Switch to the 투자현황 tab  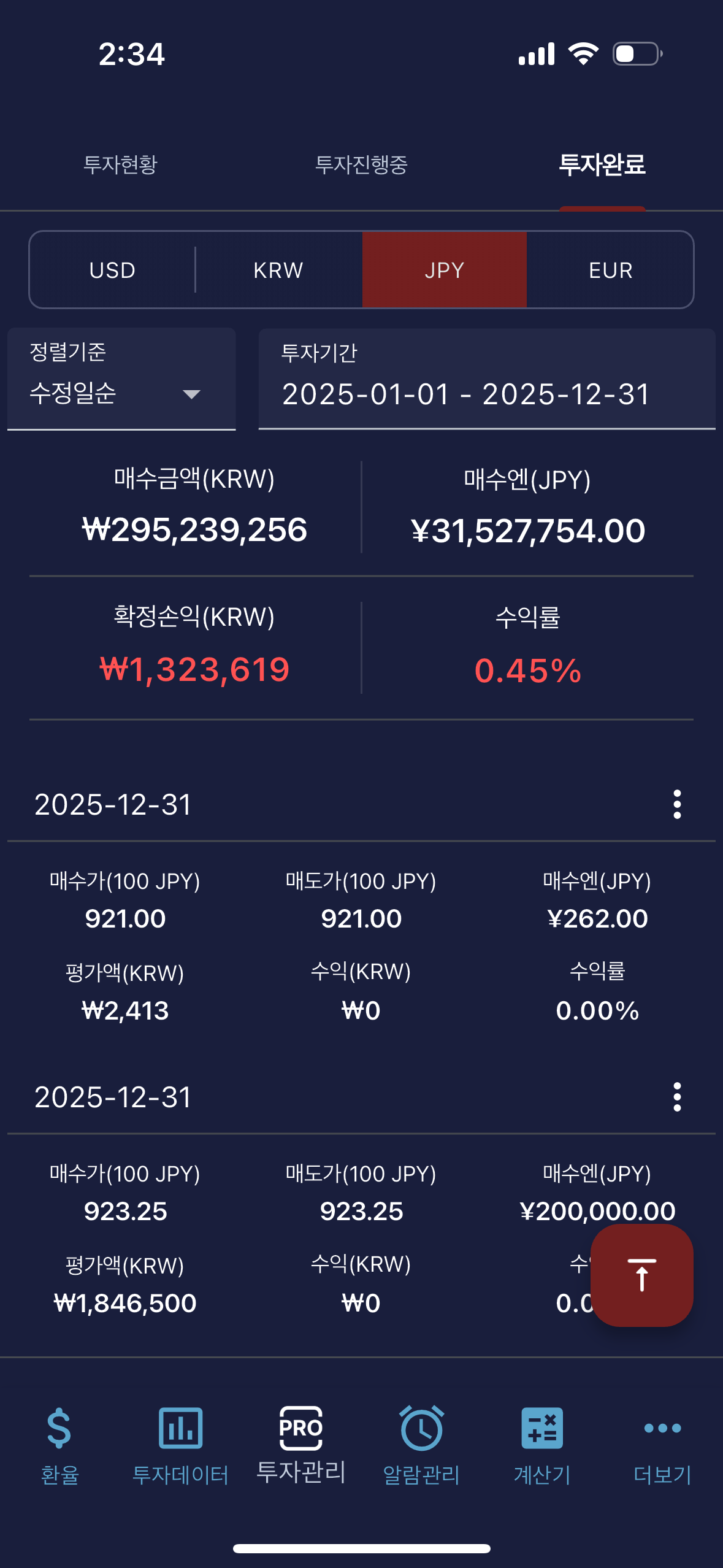point(120,164)
